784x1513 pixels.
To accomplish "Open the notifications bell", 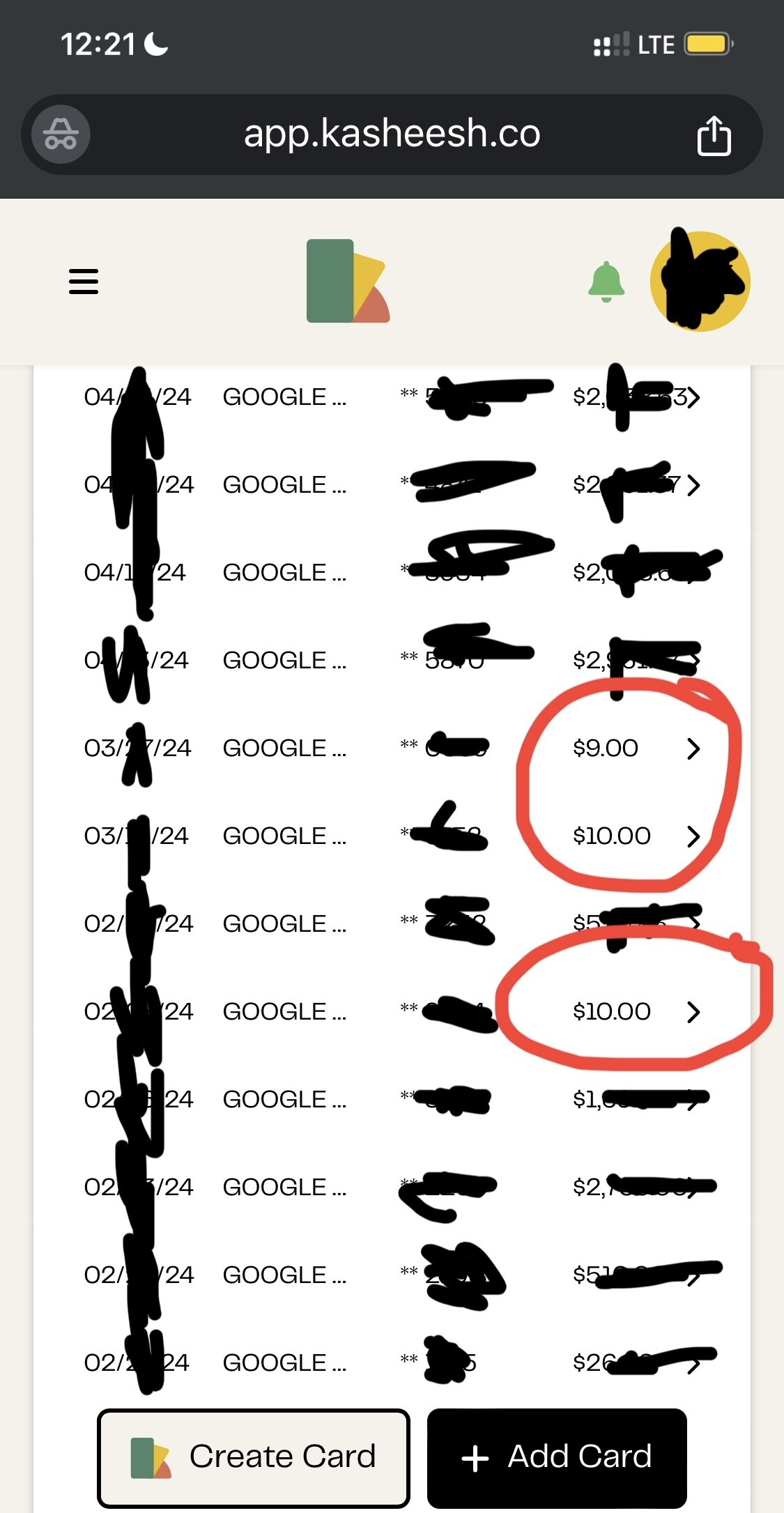I will point(606,282).
